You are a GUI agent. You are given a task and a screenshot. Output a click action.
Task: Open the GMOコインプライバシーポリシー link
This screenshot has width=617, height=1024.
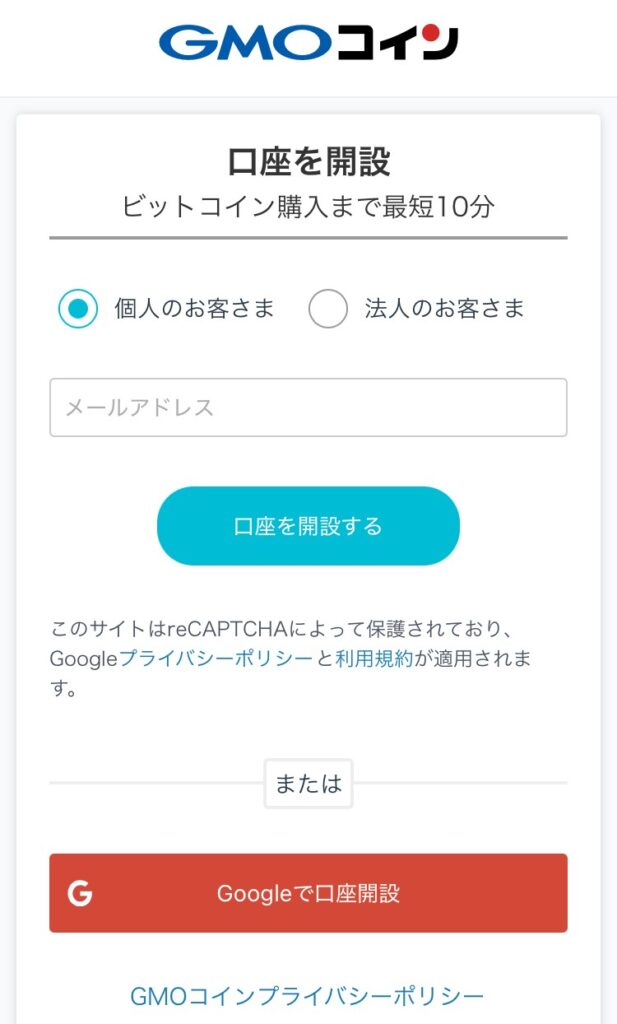tap(307, 997)
